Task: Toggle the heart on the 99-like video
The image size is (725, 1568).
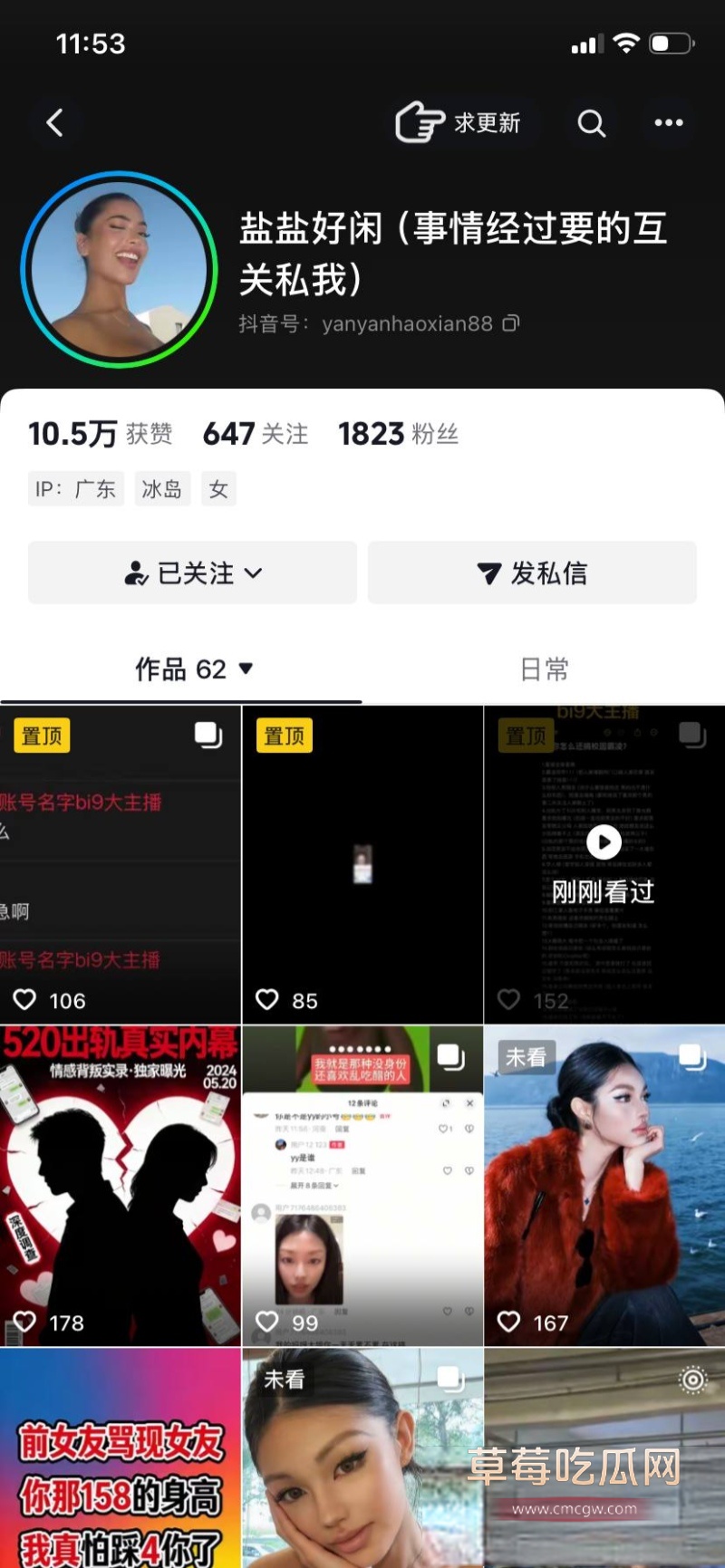Action: click(268, 1322)
